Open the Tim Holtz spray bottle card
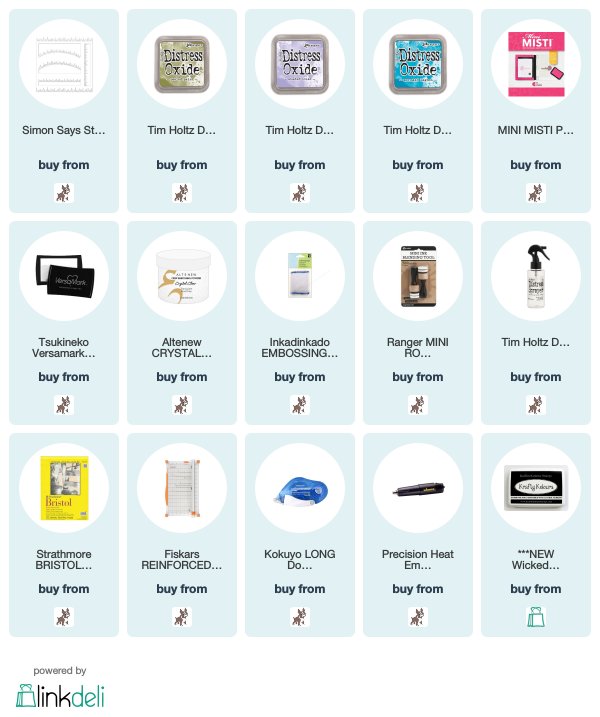600x717 pixels. pyautogui.click(x=535, y=284)
